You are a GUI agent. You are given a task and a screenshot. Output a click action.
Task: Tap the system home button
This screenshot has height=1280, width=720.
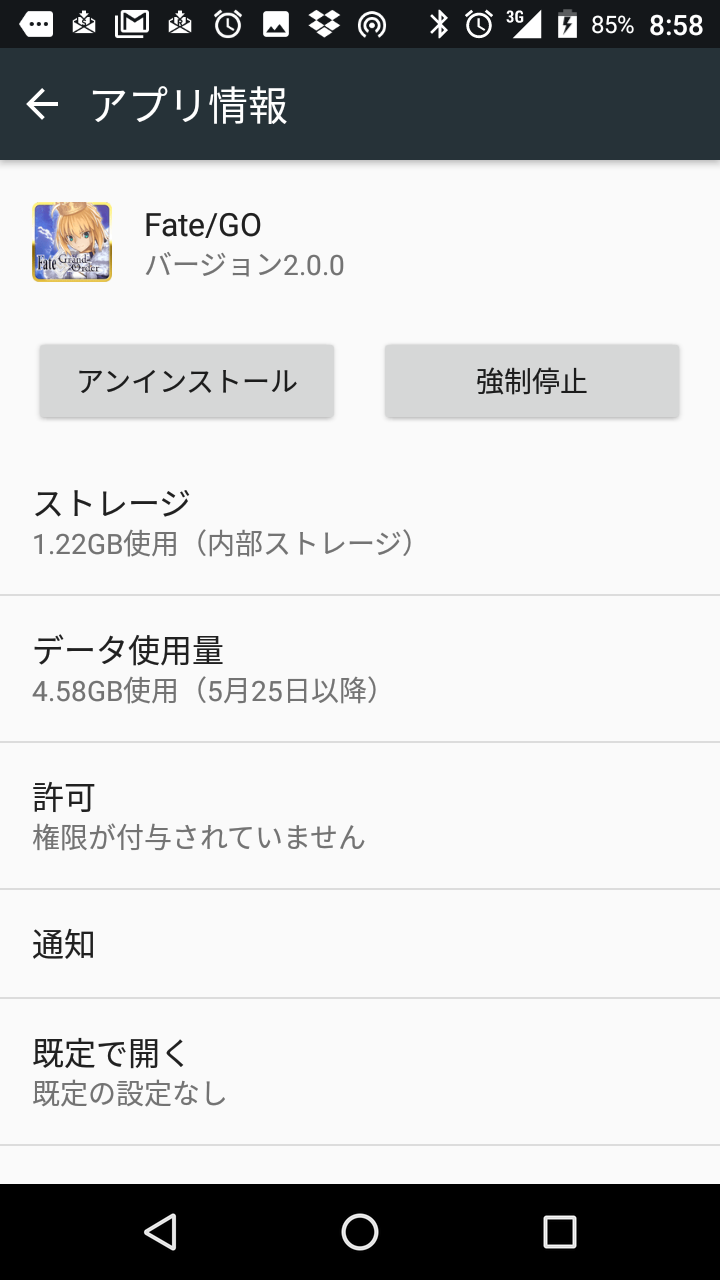(360, 1232)
